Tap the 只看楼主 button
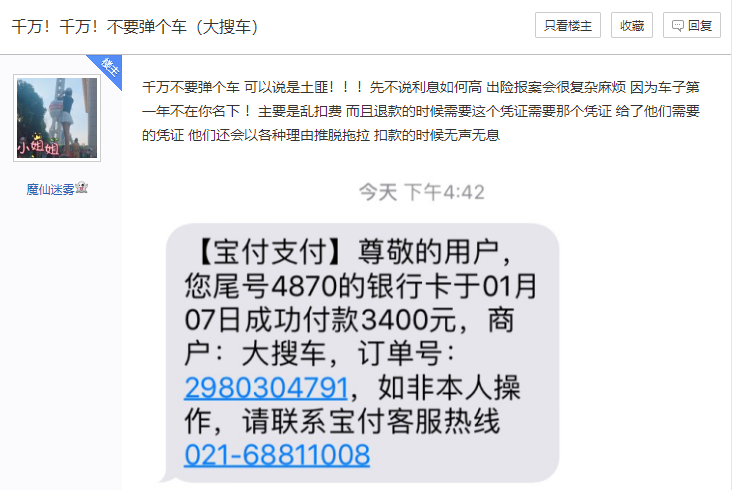The image size is (732, 490). click(x=568, y=26)
